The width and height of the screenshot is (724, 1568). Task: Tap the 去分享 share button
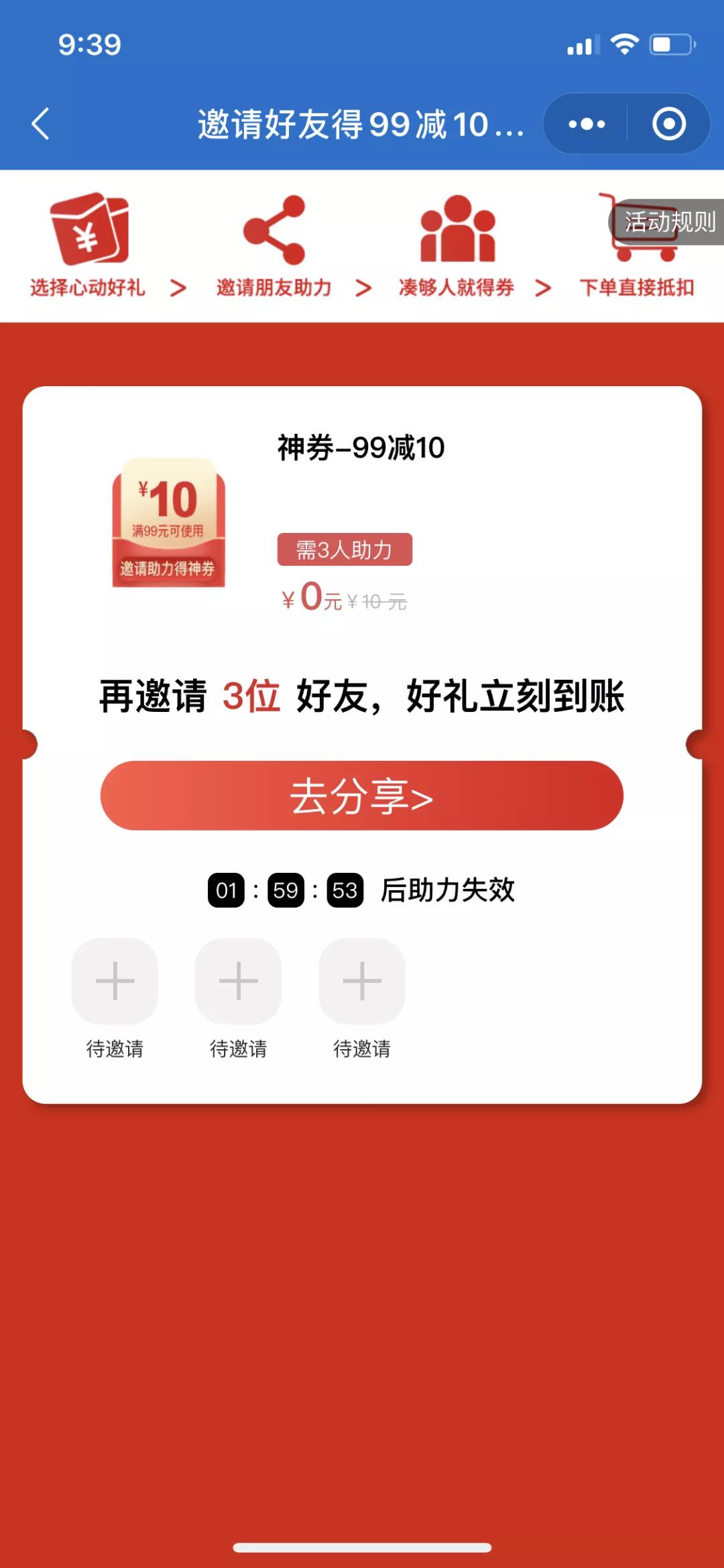coord(362,796)
